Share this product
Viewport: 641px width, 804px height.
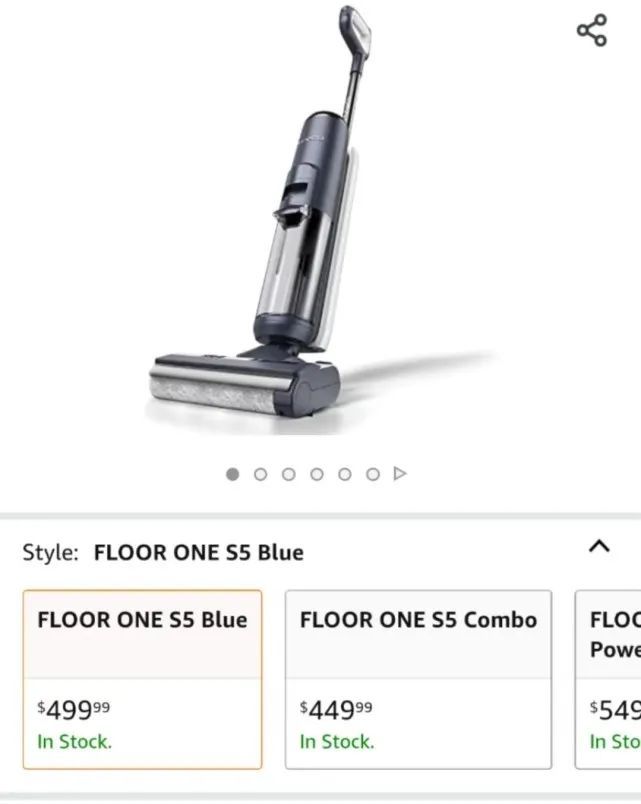tap(592, 30)
